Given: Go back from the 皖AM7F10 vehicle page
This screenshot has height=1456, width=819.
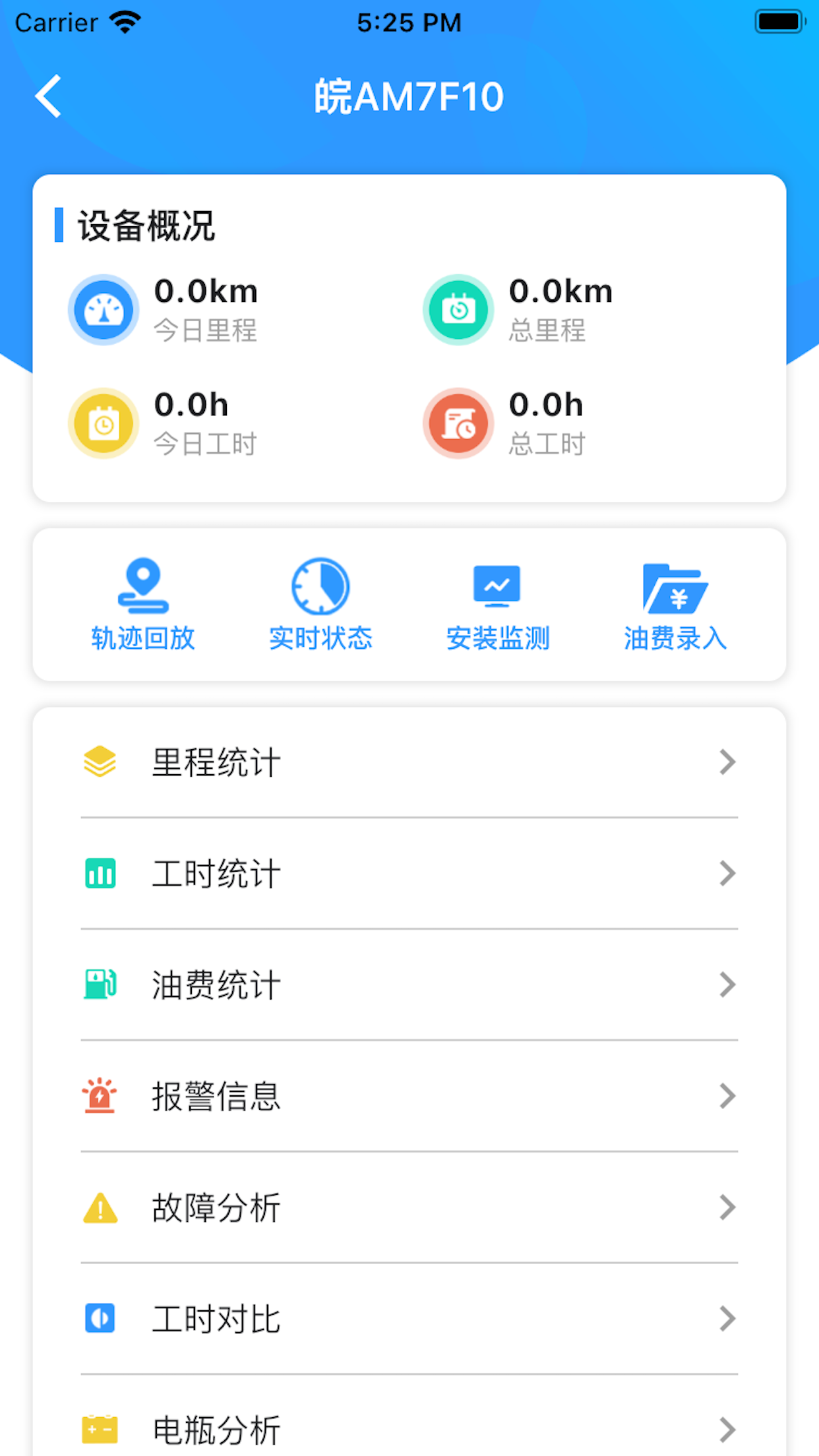Looking at the screenshot, I should point(49,96).
